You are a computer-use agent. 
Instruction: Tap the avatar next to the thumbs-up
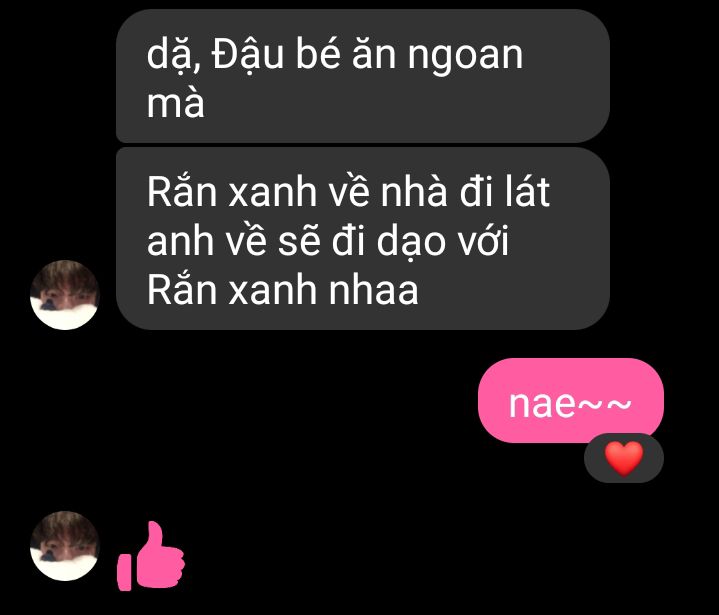tap(65, 546)
